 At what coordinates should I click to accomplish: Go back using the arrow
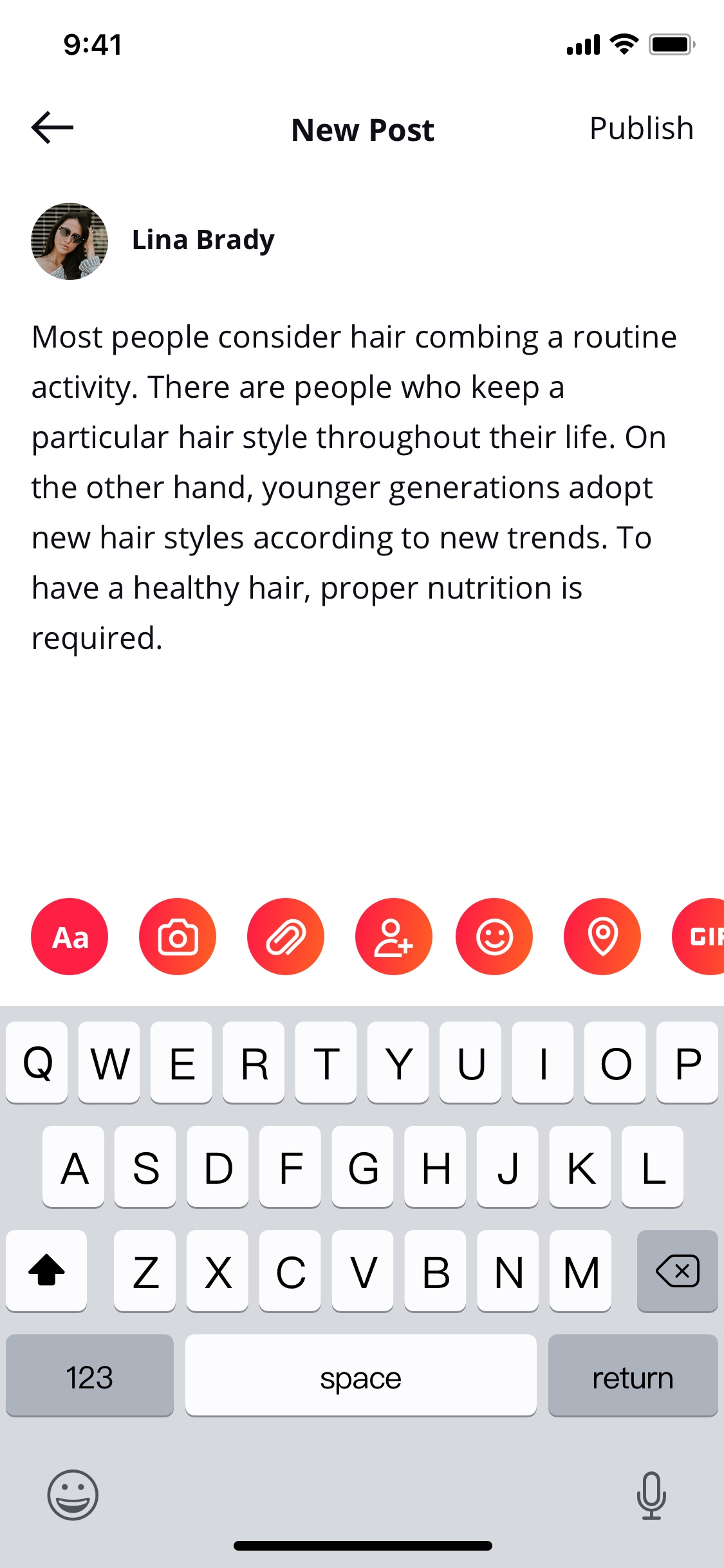click(x=52, y=127)
